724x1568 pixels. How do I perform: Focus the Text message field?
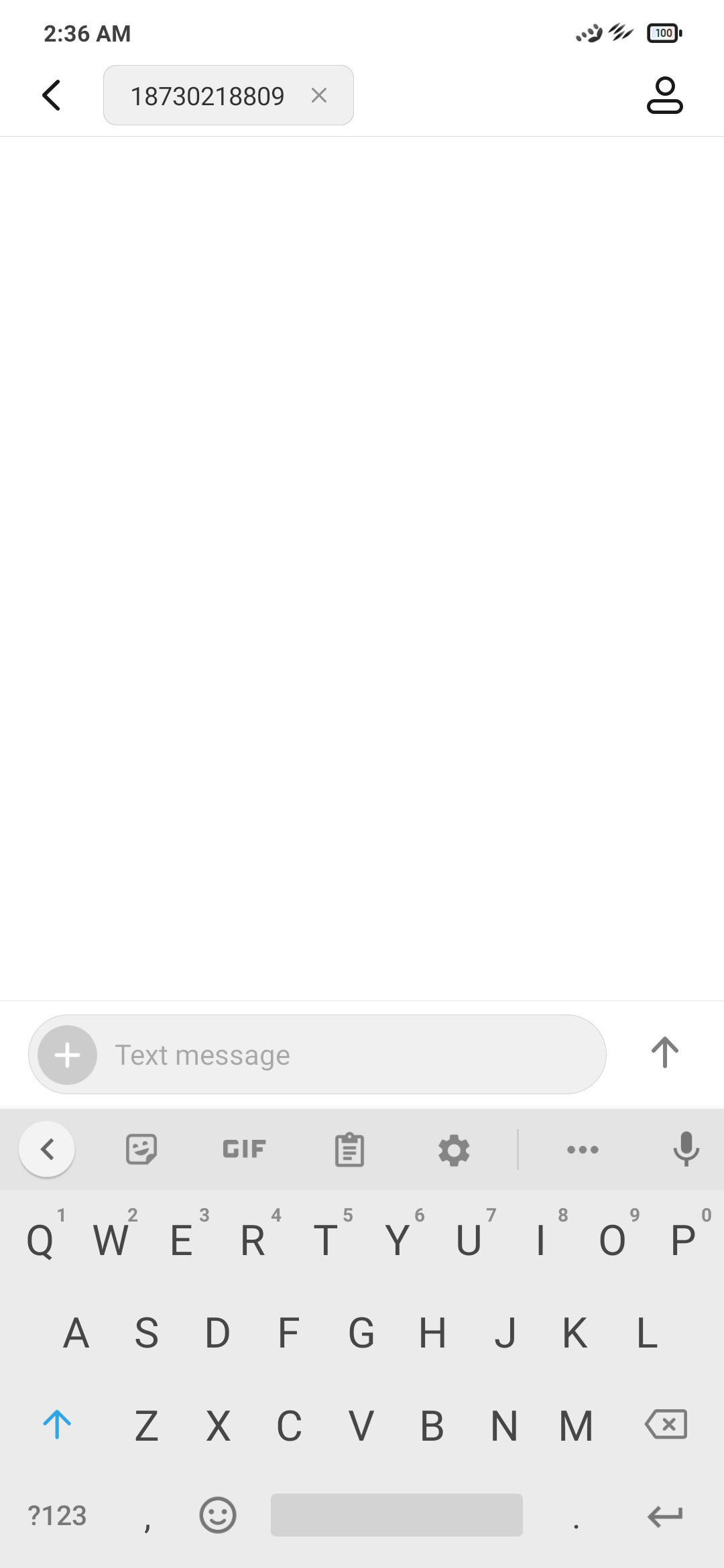click(x=317, y=1055)
